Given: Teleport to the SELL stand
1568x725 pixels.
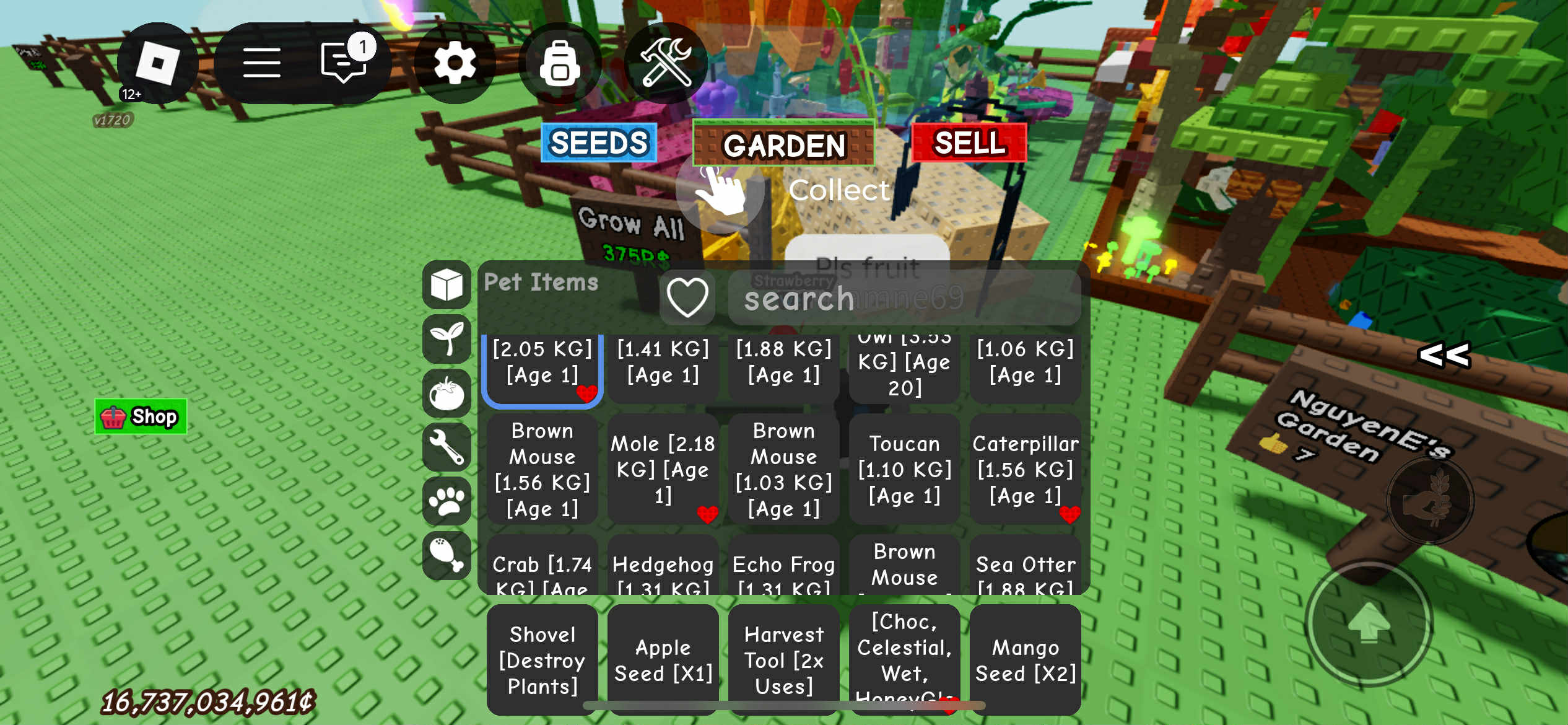Looking at the screenshot, I should click(x=969, y=143).
